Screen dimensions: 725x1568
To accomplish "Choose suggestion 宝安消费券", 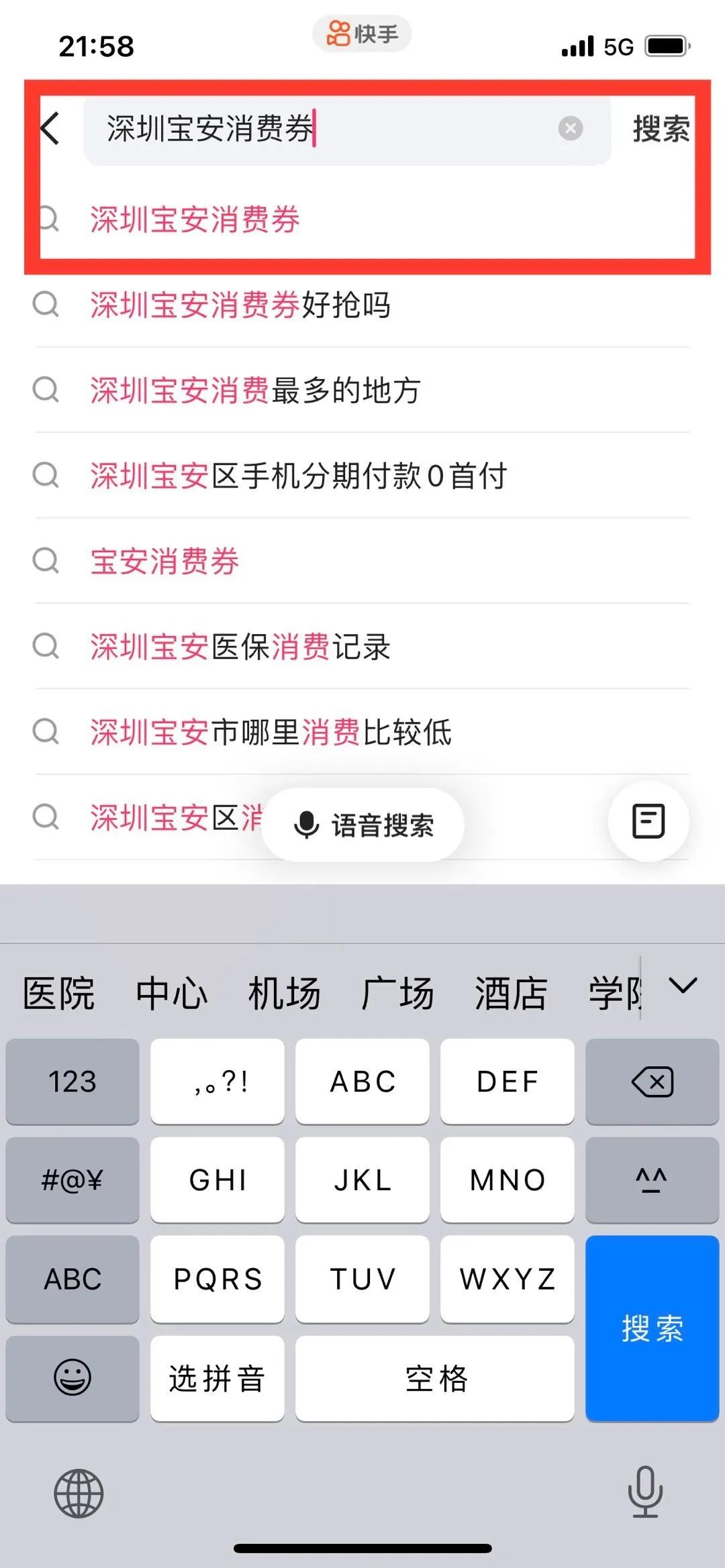I will (362, 561).
